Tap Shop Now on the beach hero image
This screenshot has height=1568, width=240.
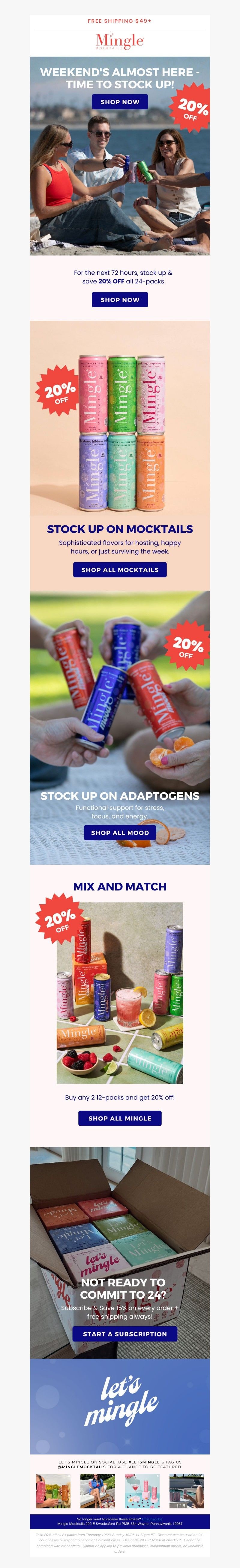pyautogui.click(x=120, y=102)
